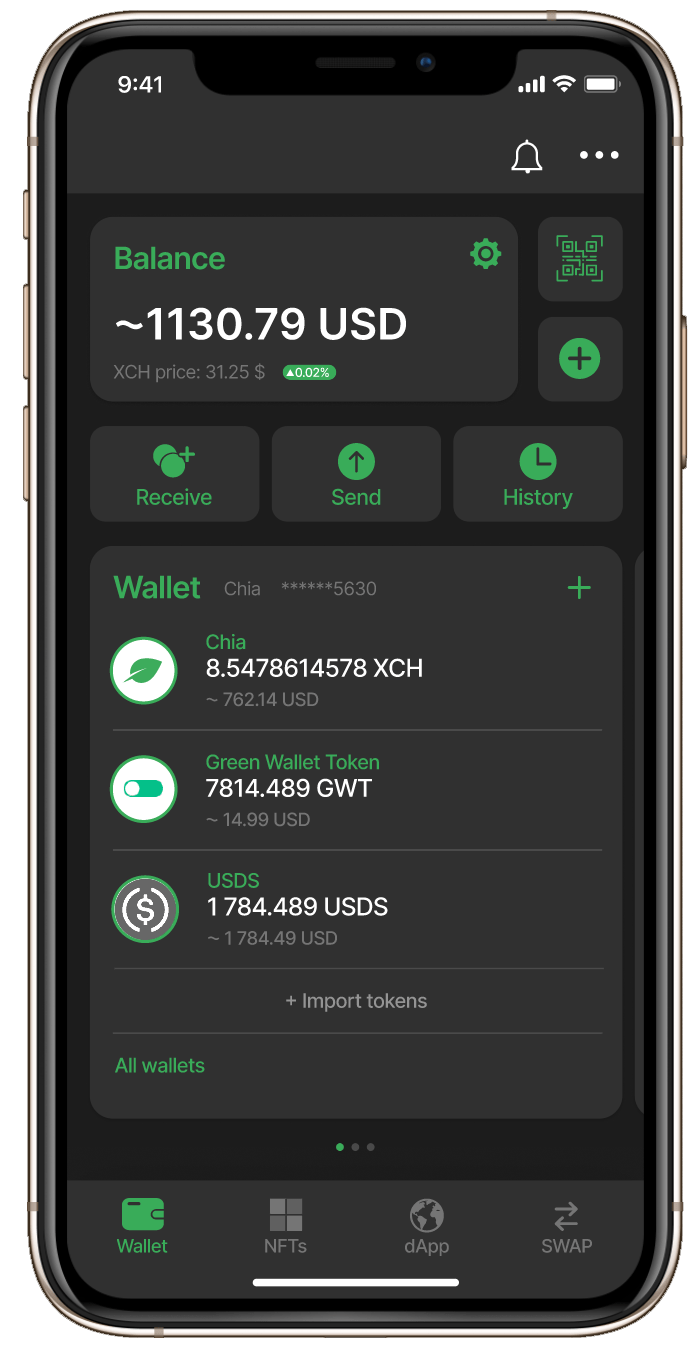700x1364 pixels.
Task: Open the QR code scanner
Action: pyautogui.click(x=580, y=259)
